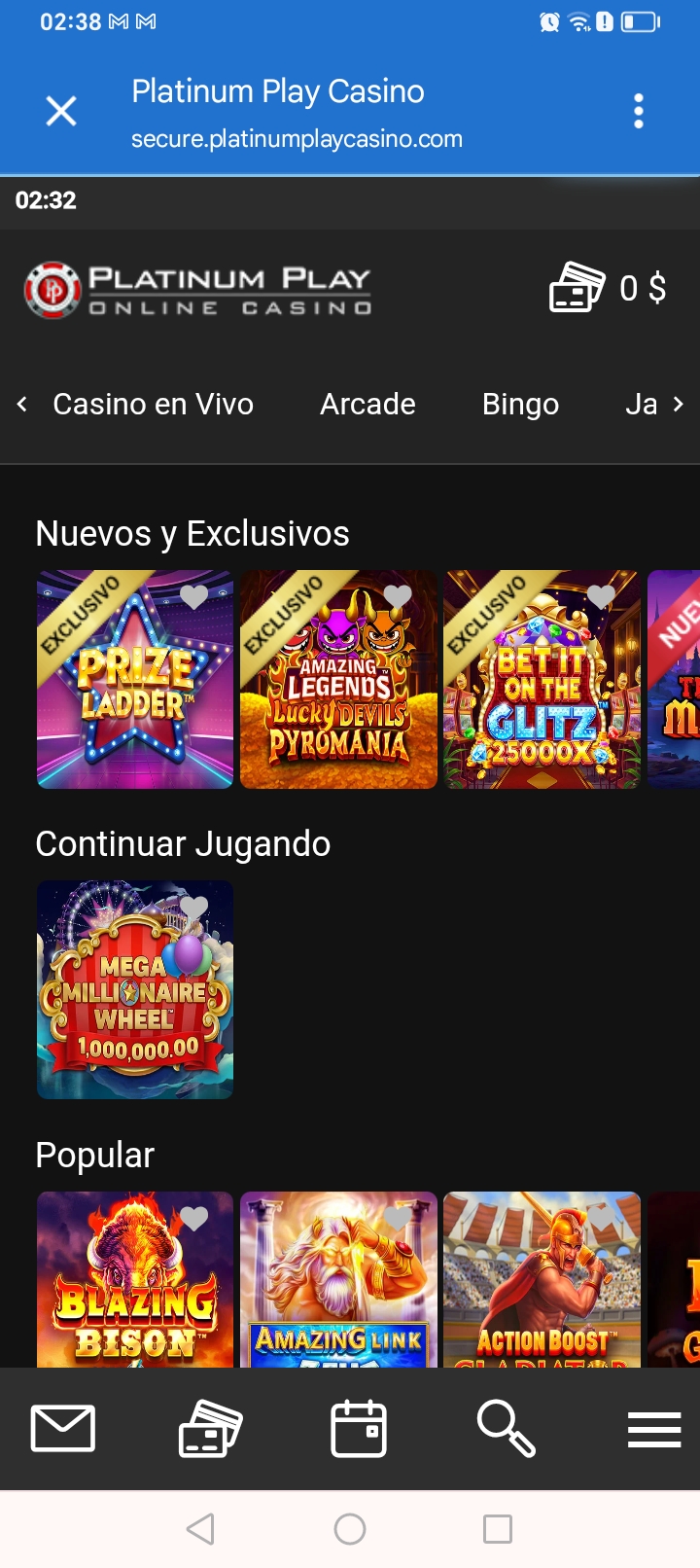Select the Arcade category tab
This screenshot has width=700, height=1568.
point(367,404)
